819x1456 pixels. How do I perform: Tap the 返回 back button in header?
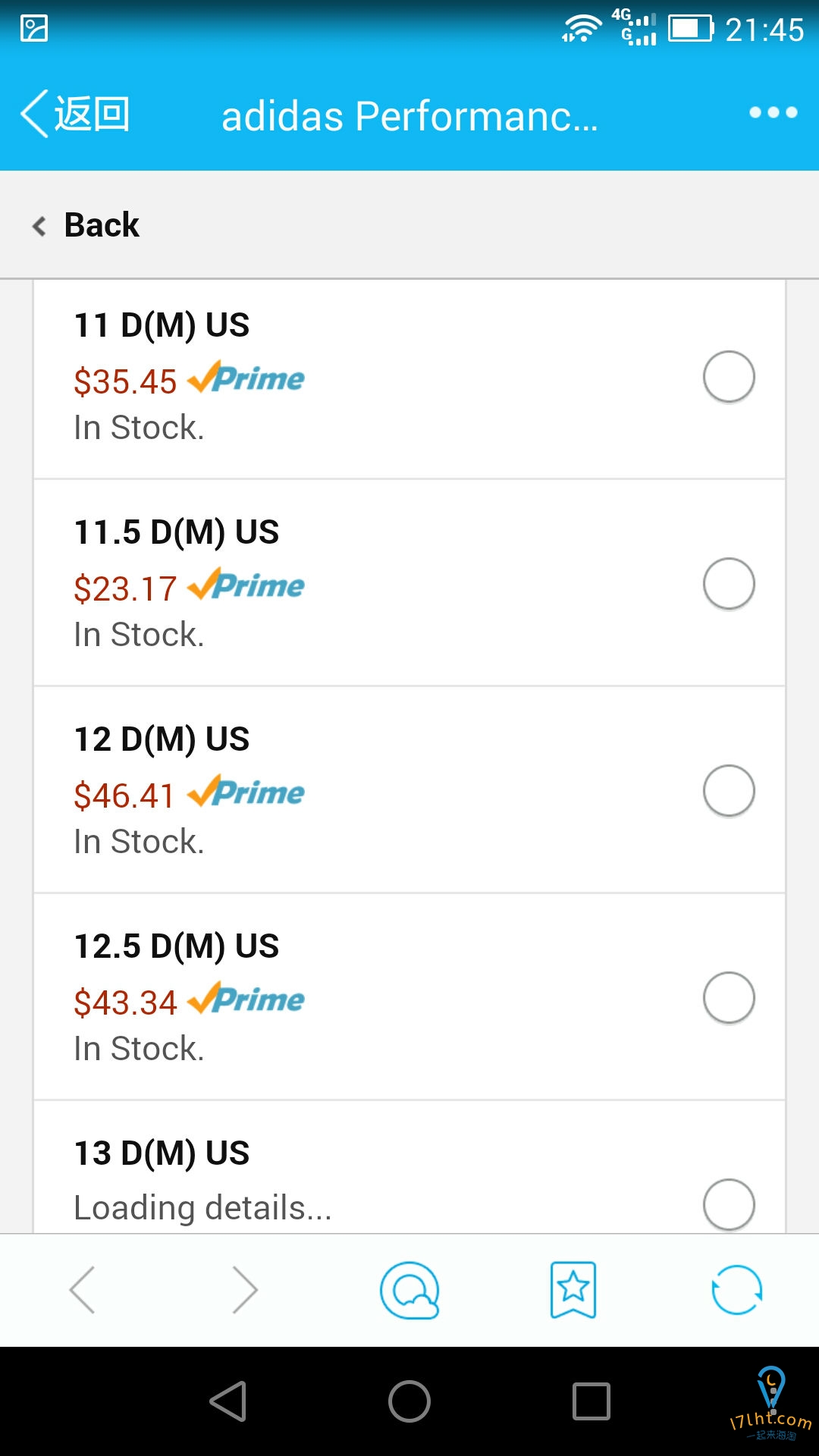pyautogui.click(x=75, y=114)
